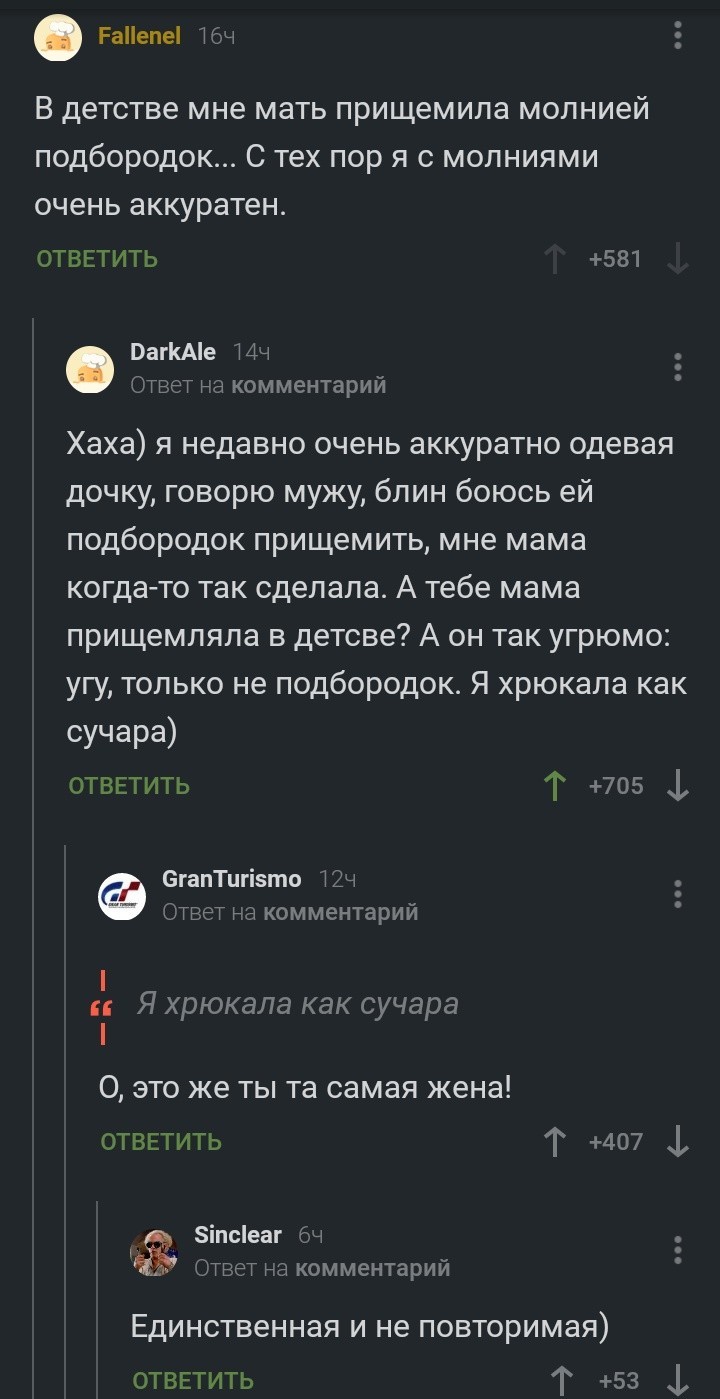Open GranTurismo's profile
Screen dimensions: 720x1399
(x=231, y=878)
